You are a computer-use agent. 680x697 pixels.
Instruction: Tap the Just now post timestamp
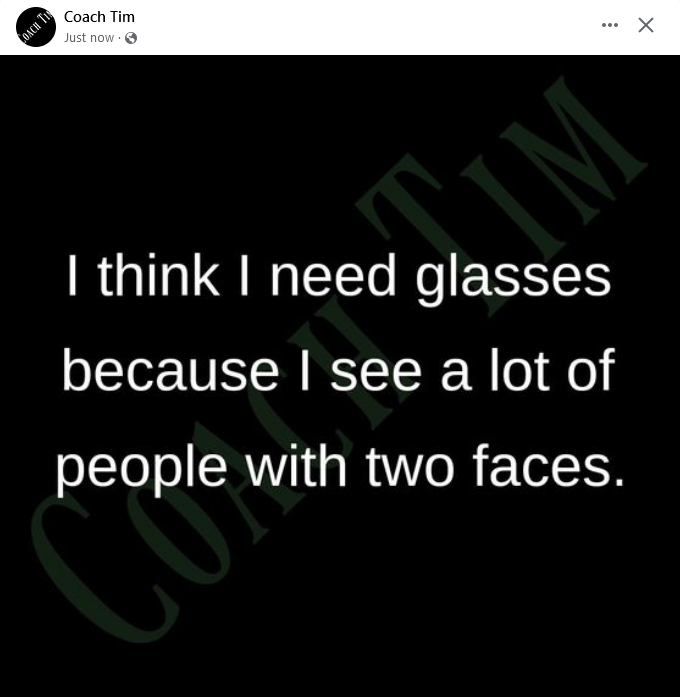coord(89,38)
